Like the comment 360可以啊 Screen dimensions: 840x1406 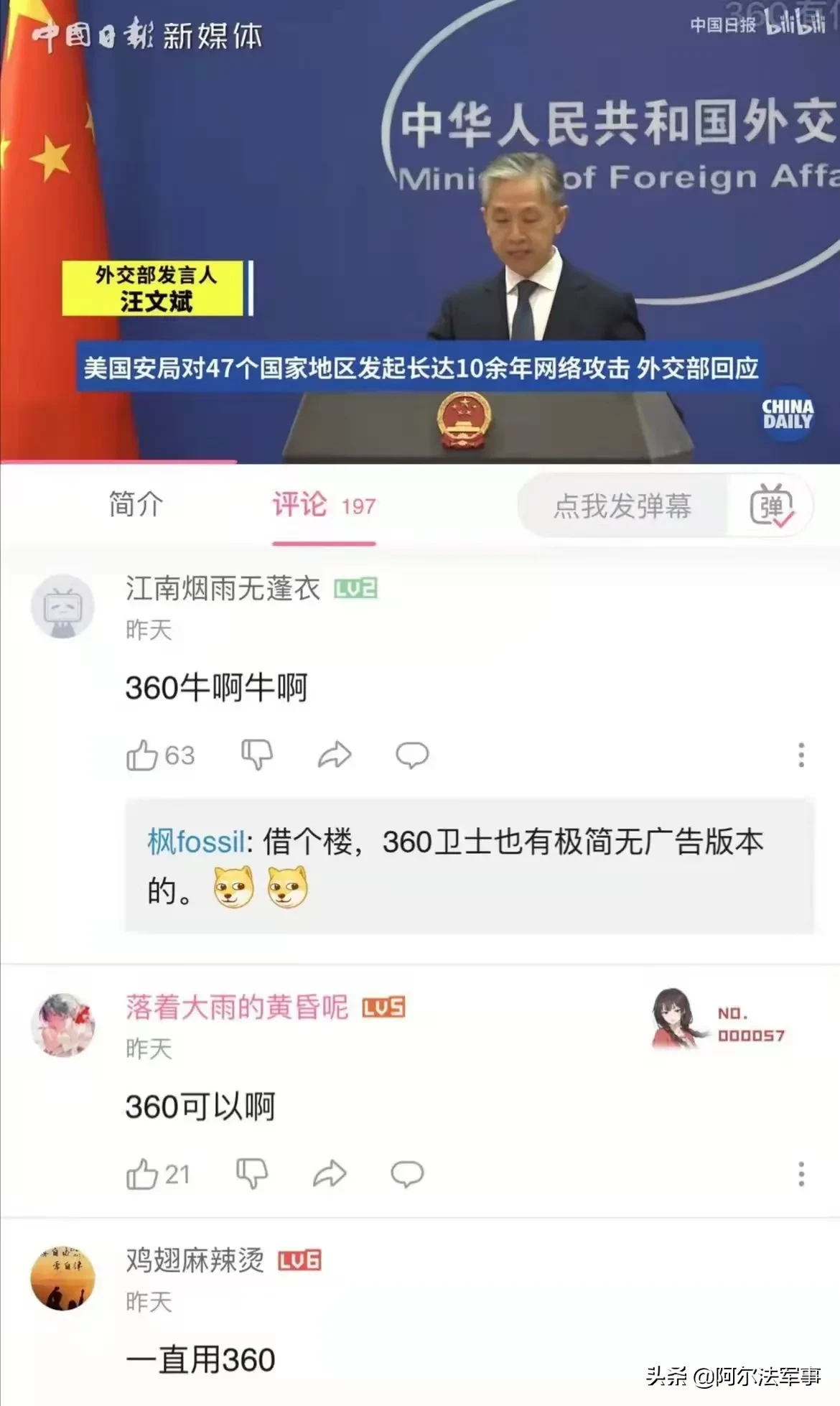(142, 1174)
